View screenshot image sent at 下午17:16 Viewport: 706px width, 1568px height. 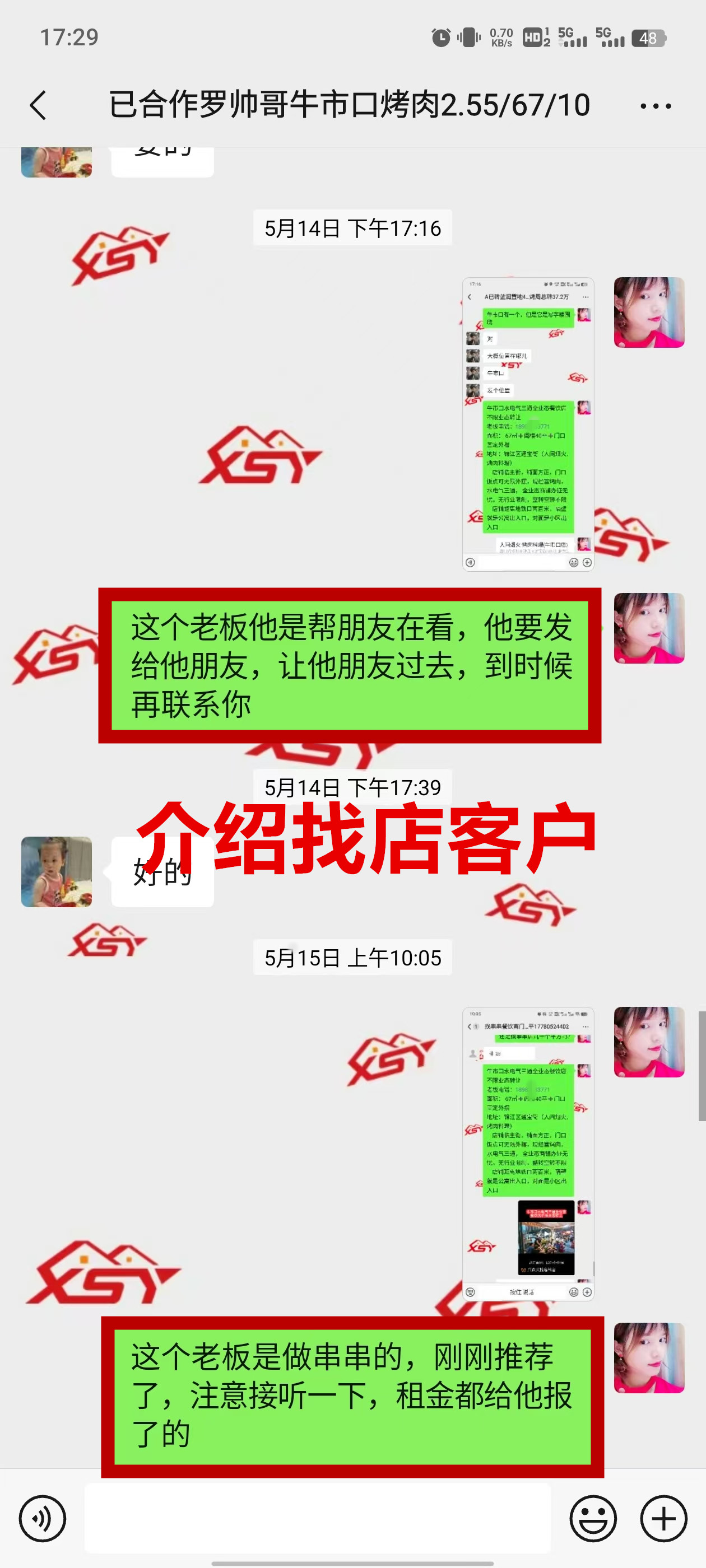tap(527, 424)
